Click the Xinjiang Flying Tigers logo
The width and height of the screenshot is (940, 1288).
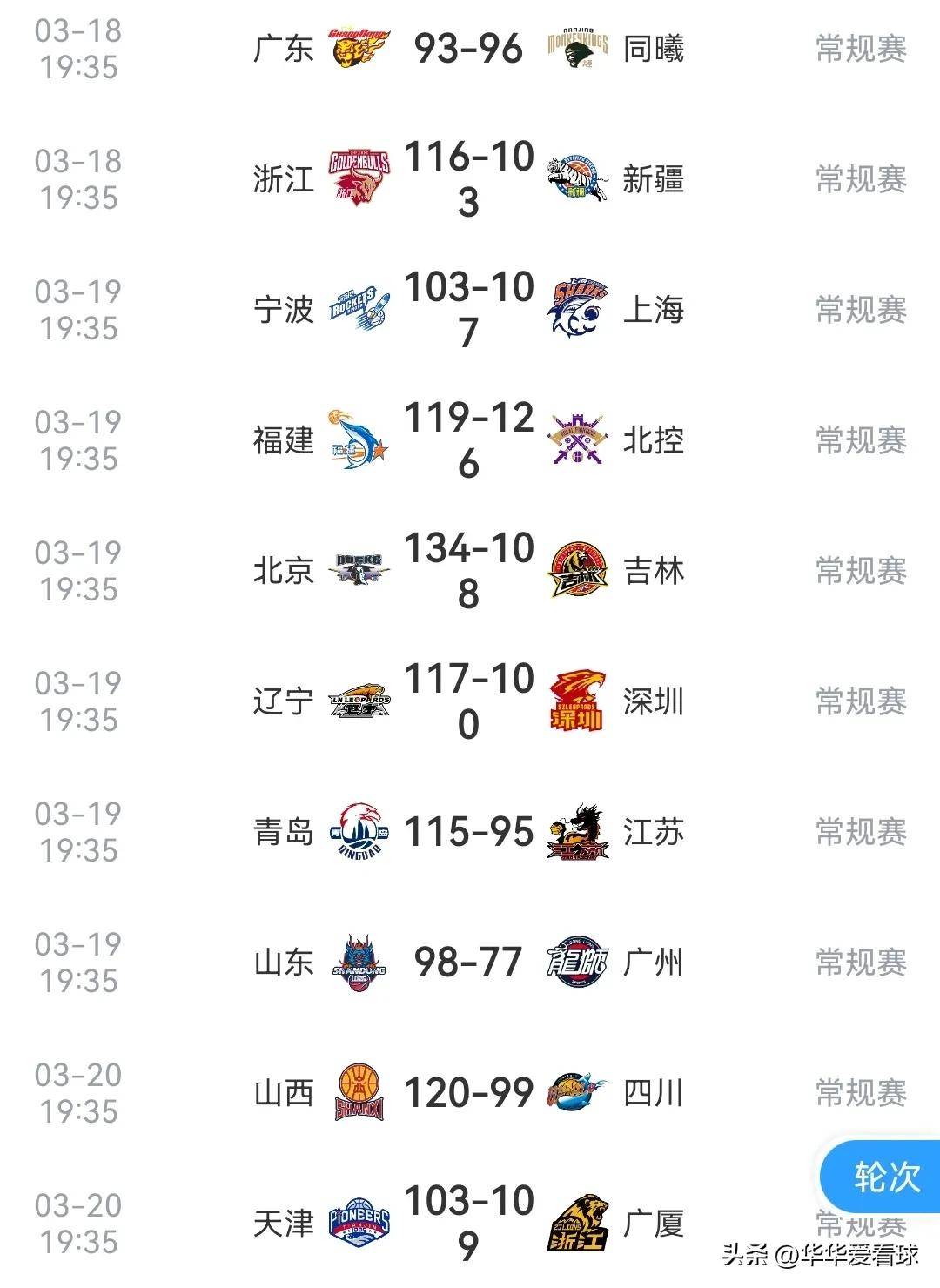point(576,176)
